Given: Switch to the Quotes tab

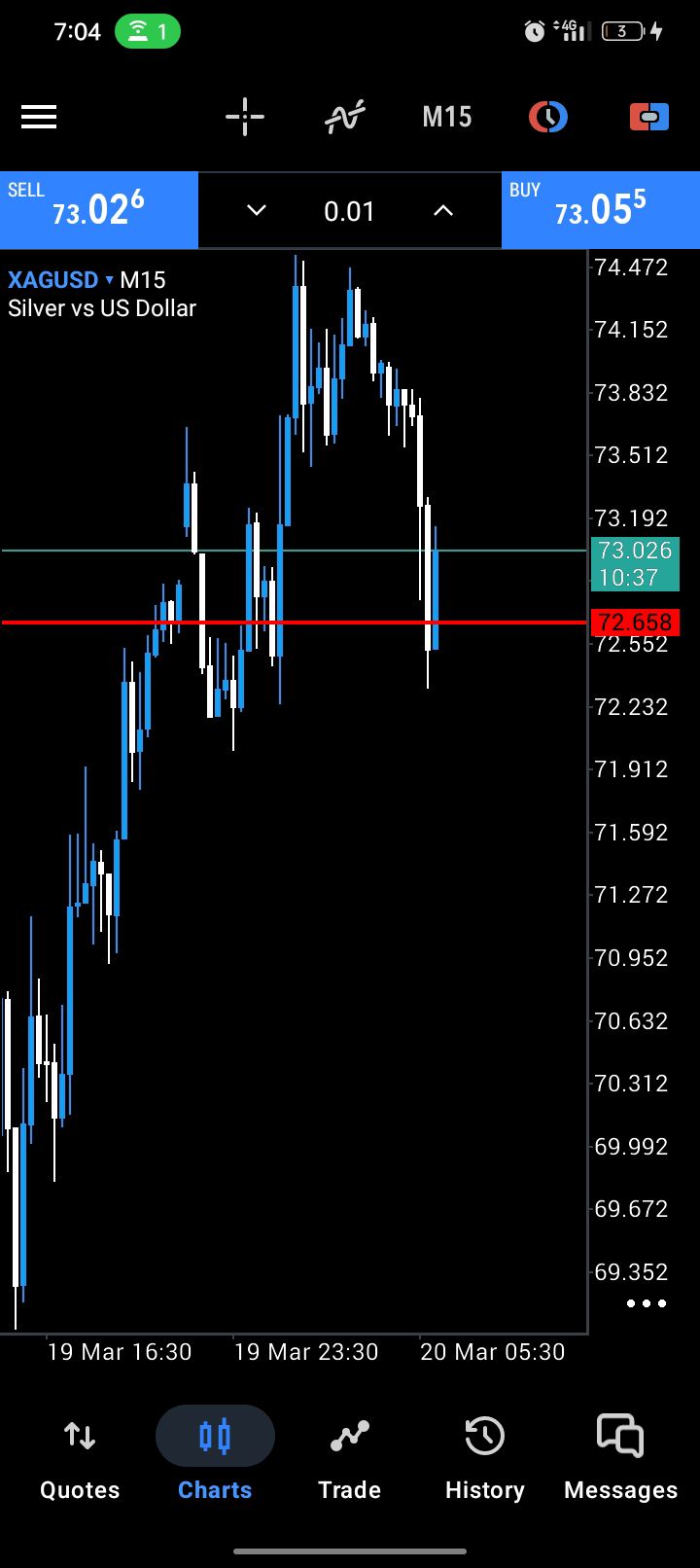Looking at the screenshot, I should click(x=80, y=1456).
